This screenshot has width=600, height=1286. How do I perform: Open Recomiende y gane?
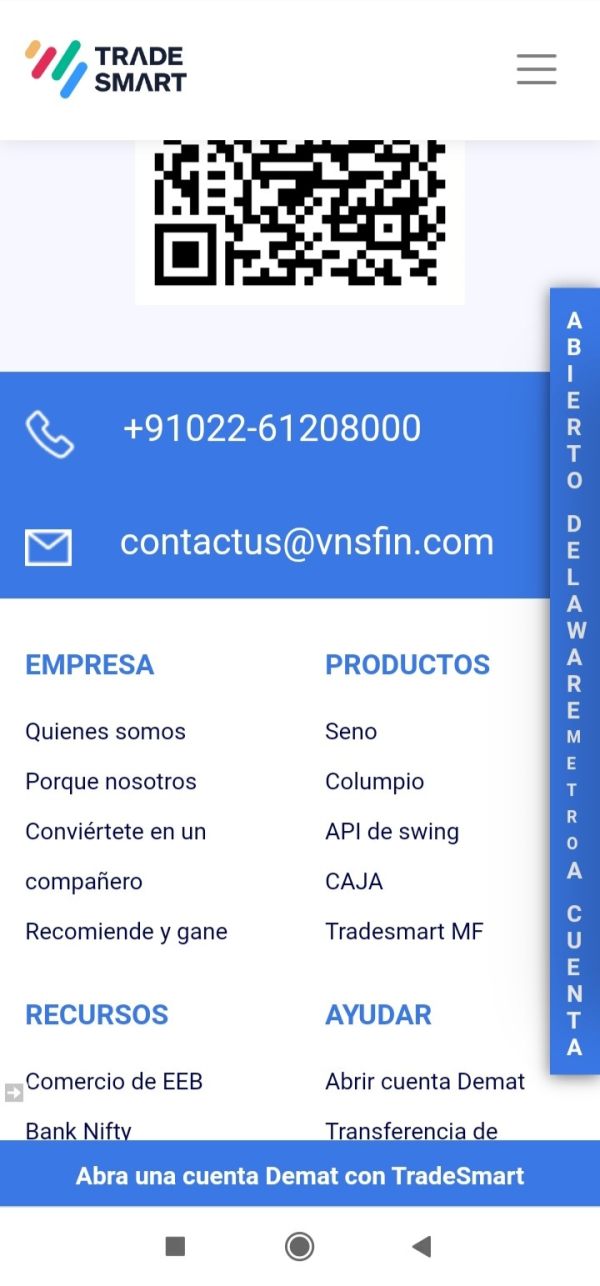(126, 931)
